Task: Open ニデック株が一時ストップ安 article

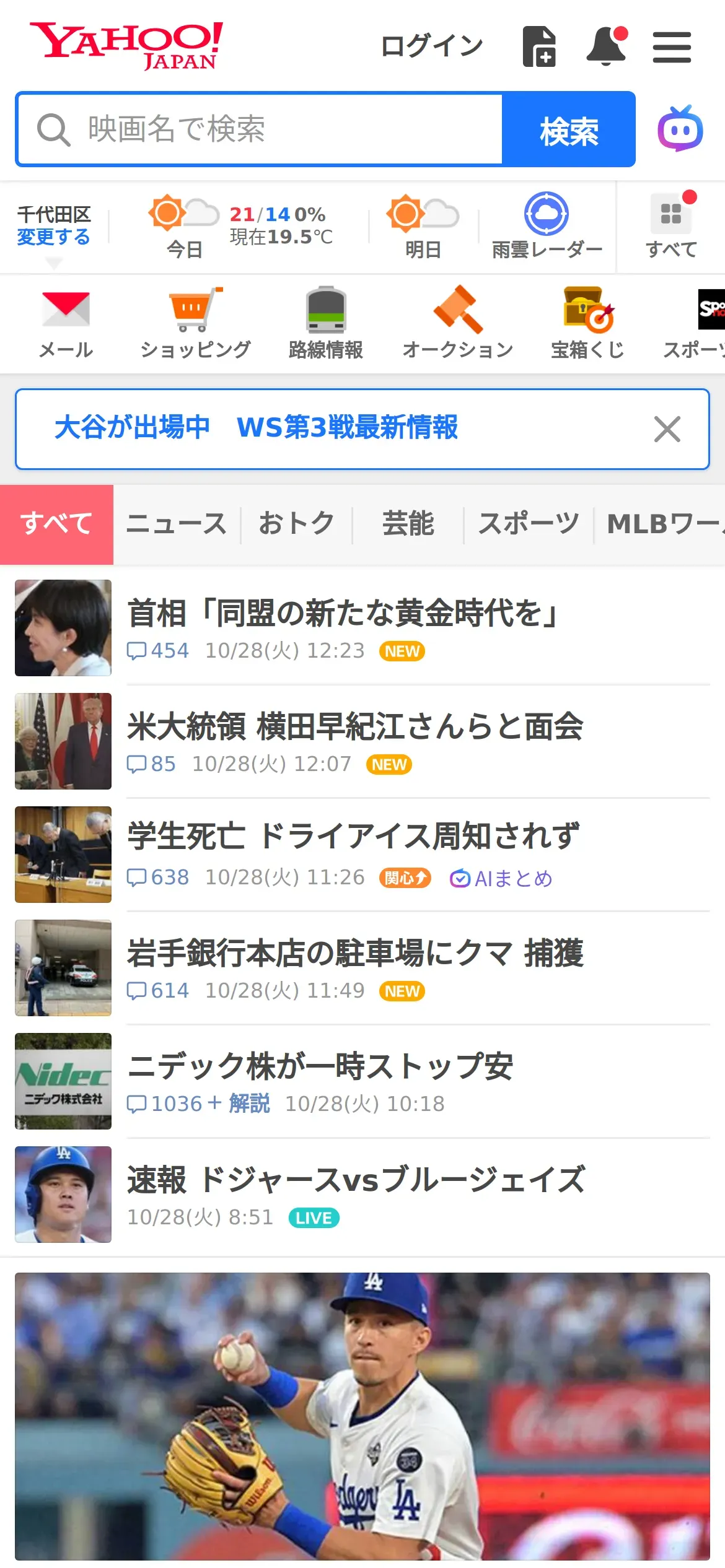Action: pos(320,1066)
